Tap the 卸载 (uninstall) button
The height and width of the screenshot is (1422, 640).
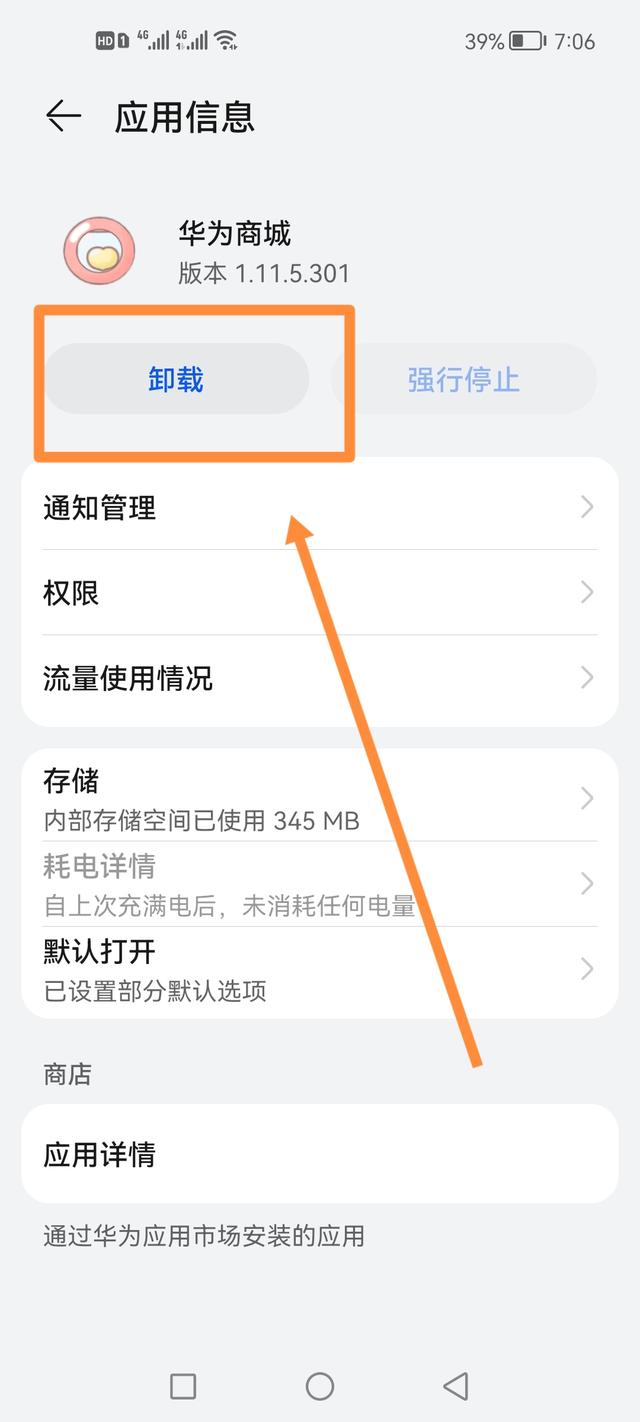(x=176, y=379)
